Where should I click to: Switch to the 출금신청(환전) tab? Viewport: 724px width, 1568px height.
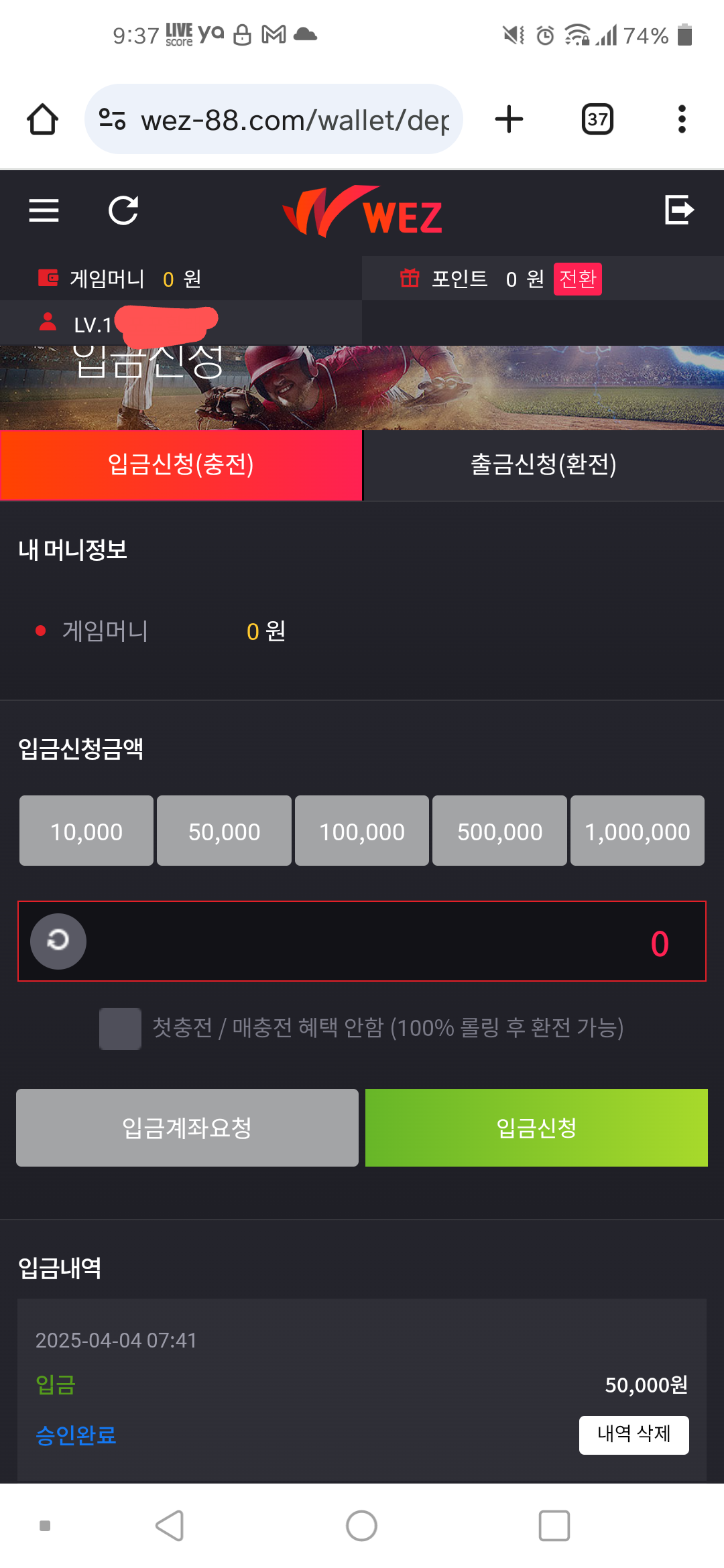[x=544, y=464]
